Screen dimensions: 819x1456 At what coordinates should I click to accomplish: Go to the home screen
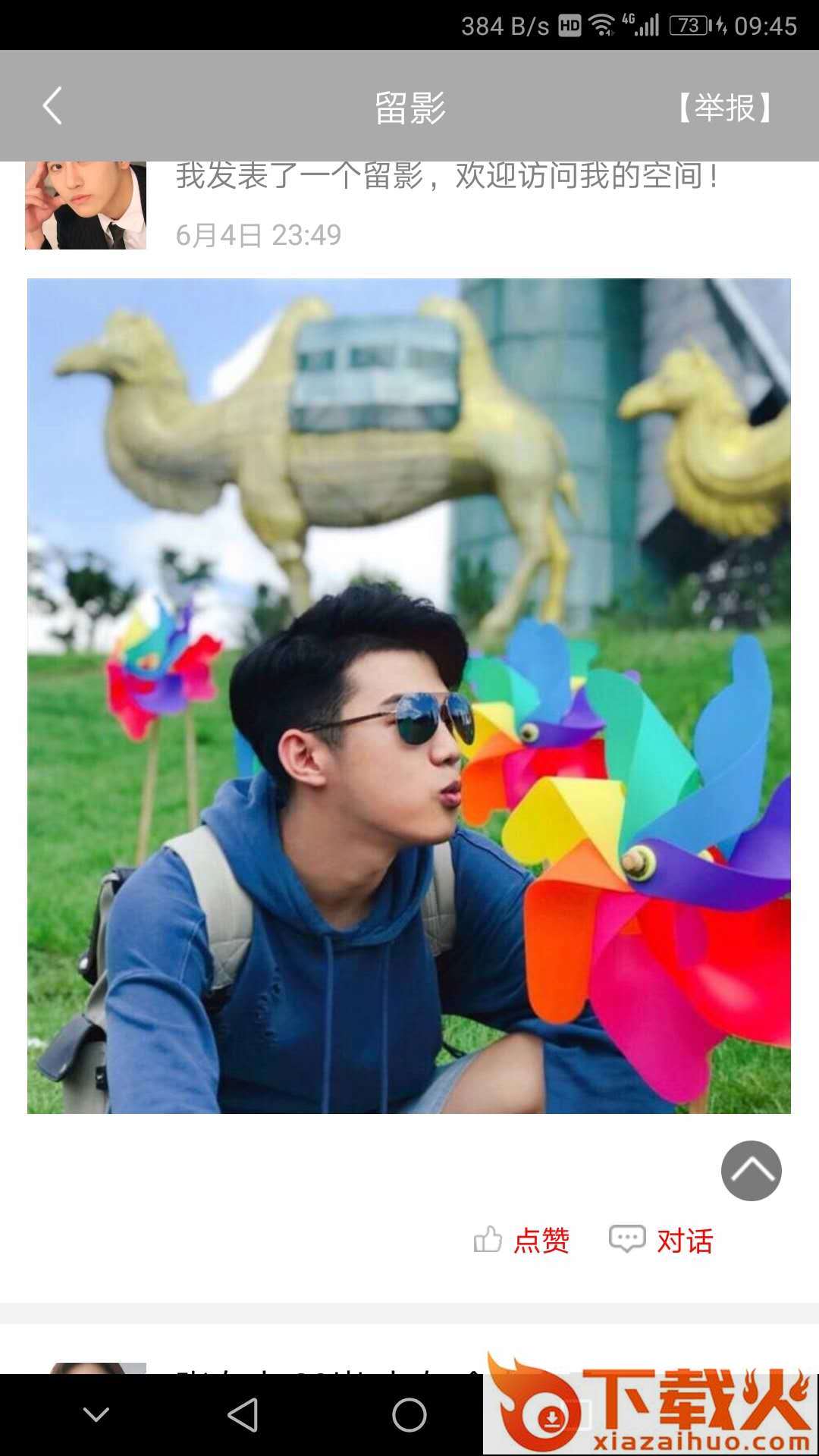coord(409,1415)
